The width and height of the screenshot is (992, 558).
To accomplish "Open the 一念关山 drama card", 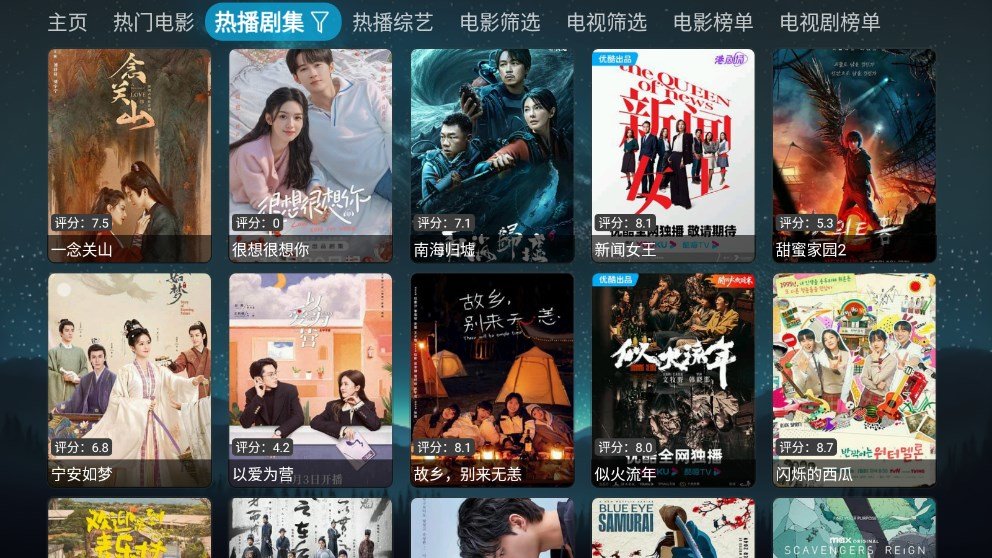I will click(x=129, y=155).
